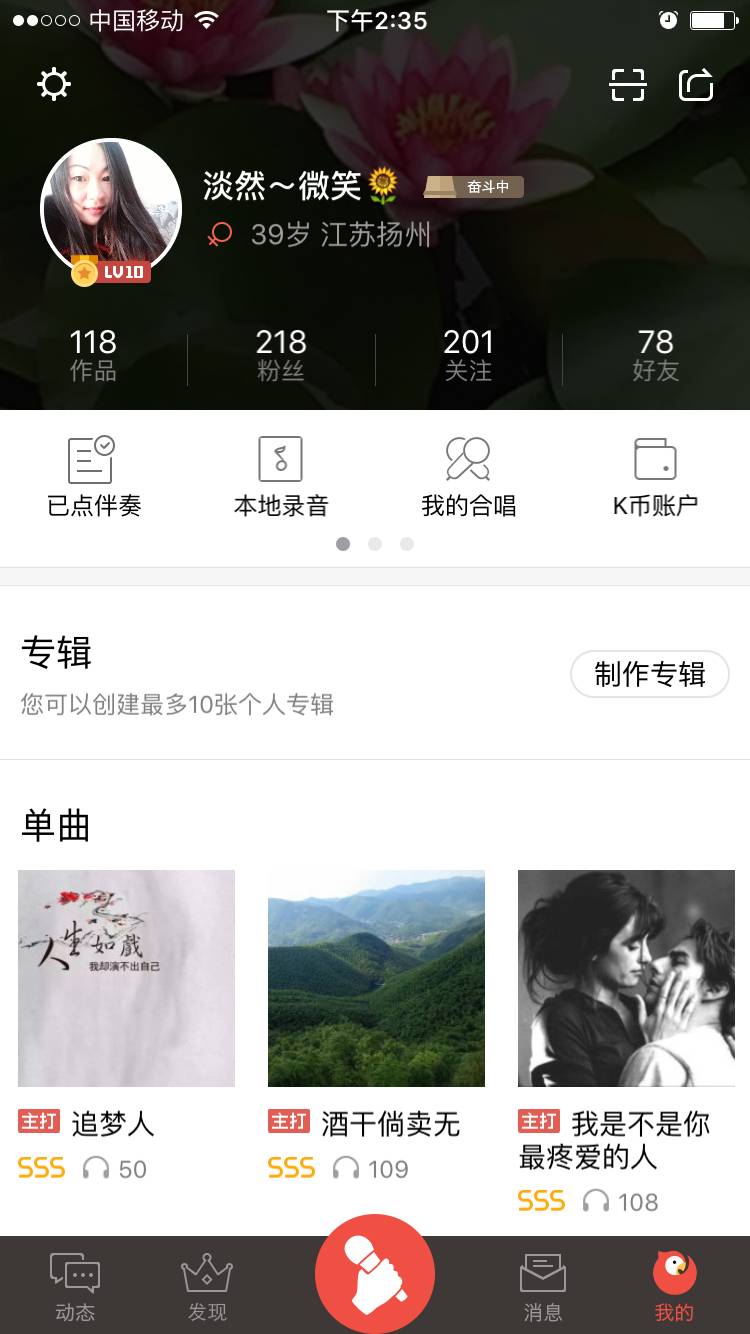The height and width of the screenshot is (1334, 750).
Task: Open the 201 关注 following list
Action: pyautogui.click(x=468, y=355)
